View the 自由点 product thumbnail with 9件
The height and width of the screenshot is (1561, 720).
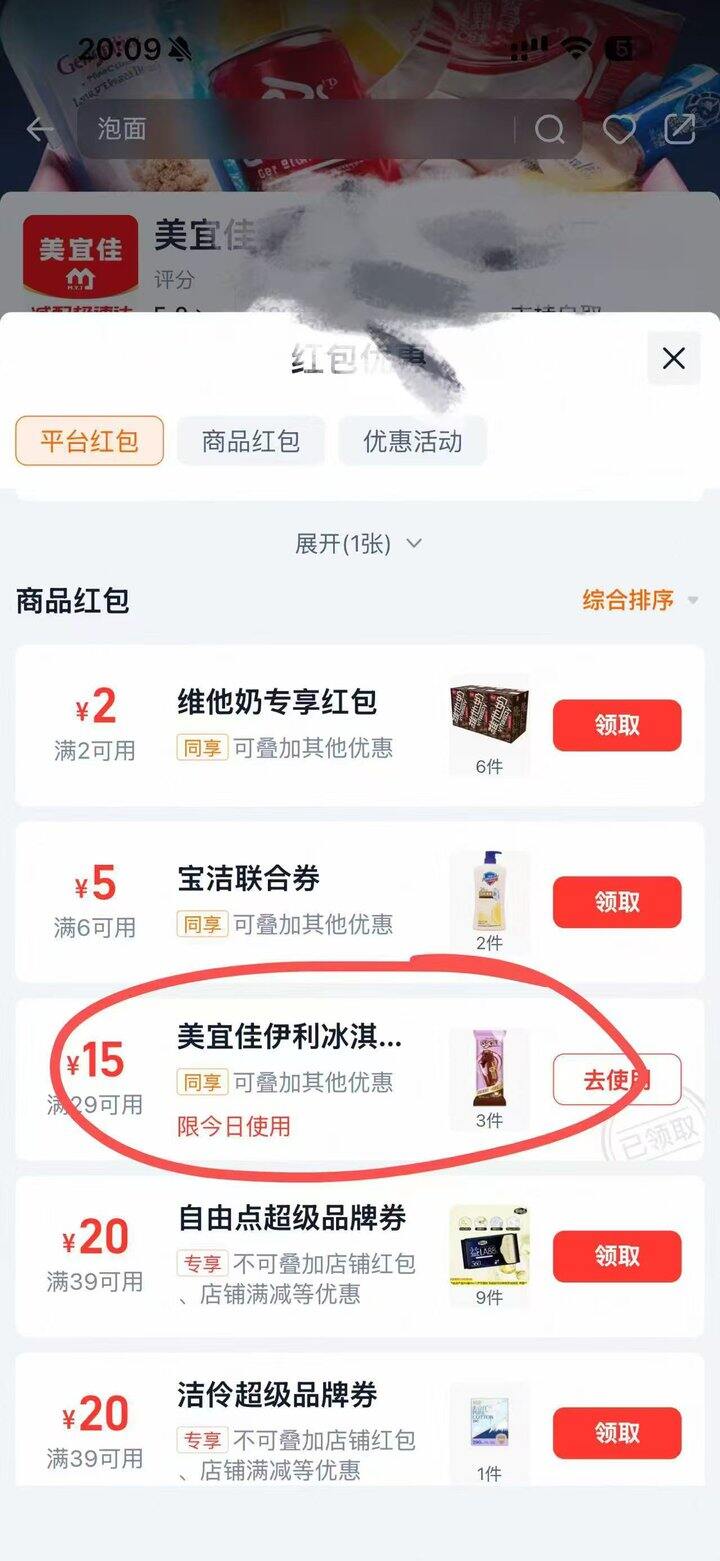point(489,1248)
